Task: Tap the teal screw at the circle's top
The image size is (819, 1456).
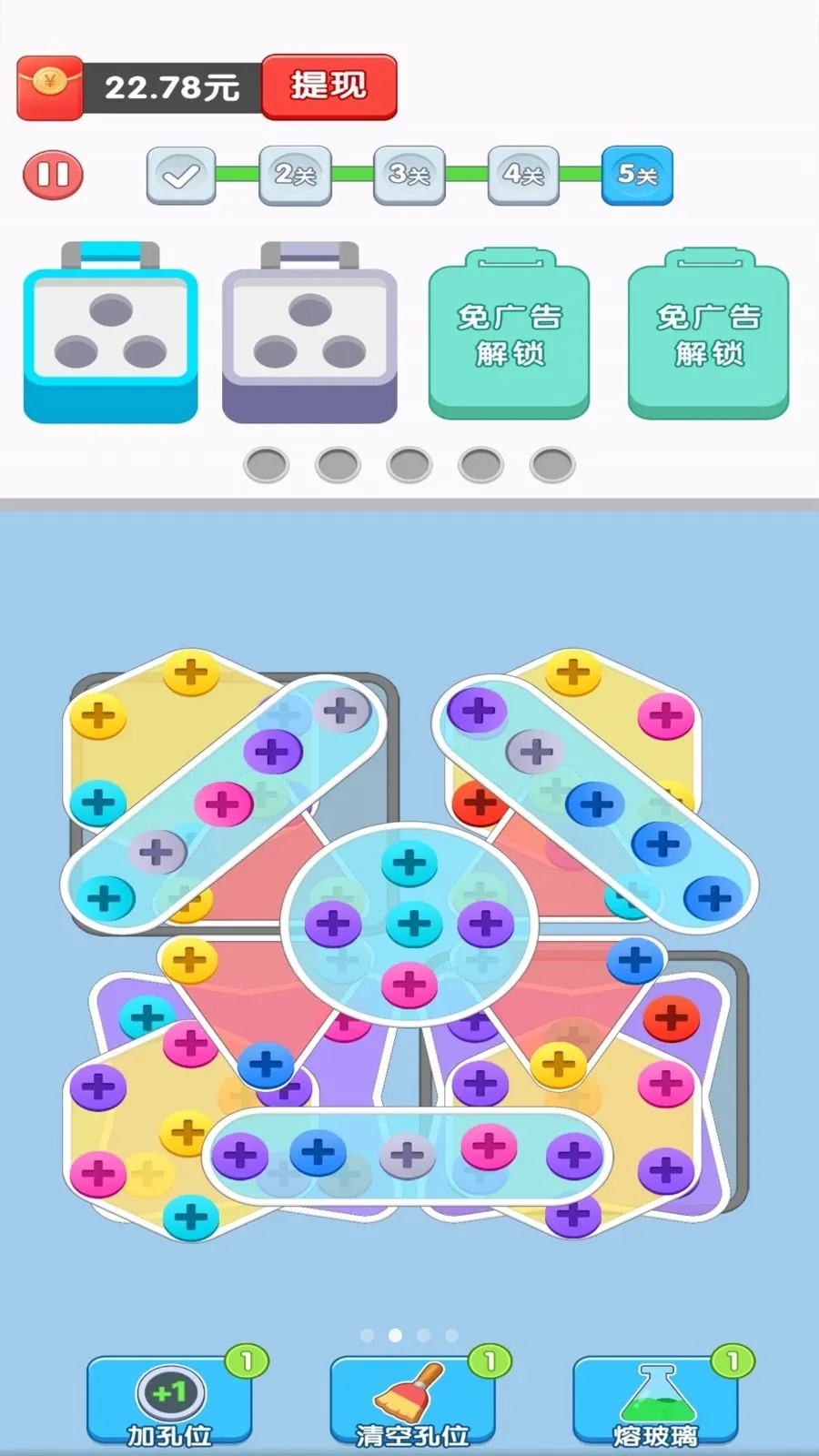Action: pyautogui.click(x=409, y=862)
